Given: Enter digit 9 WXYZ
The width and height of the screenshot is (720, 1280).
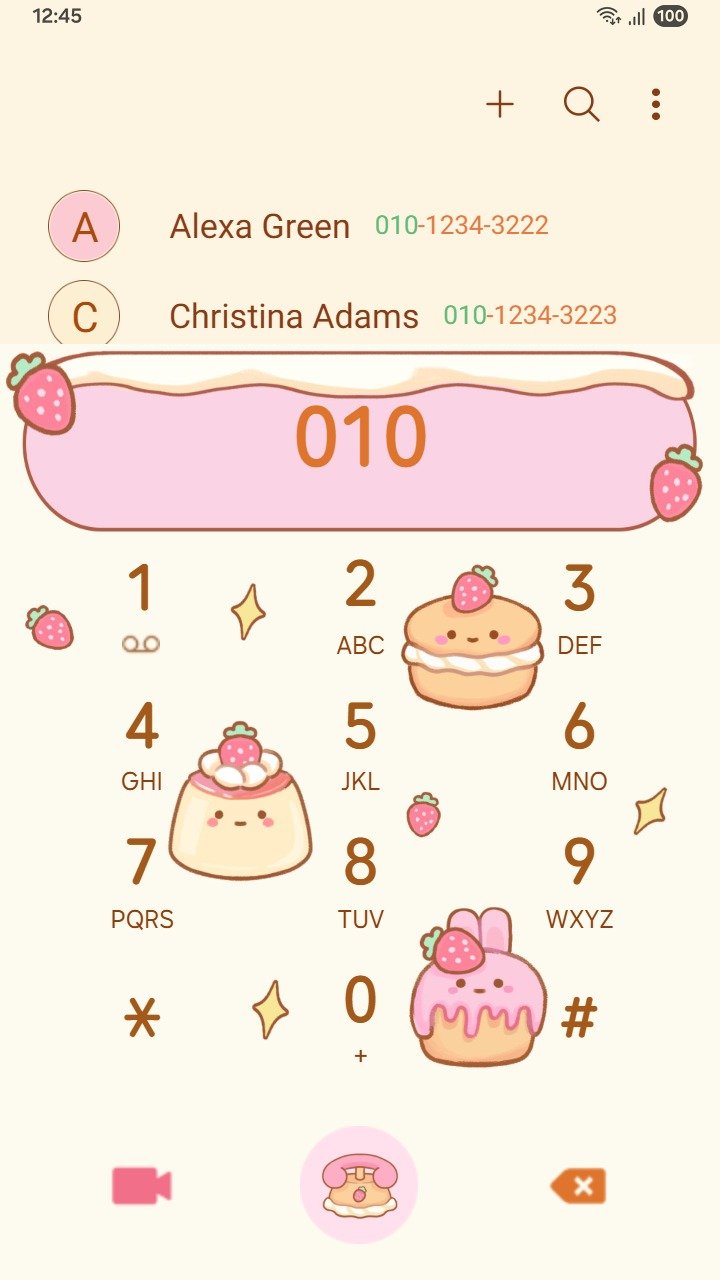Looking at the screenshot, I should [579, 882].
